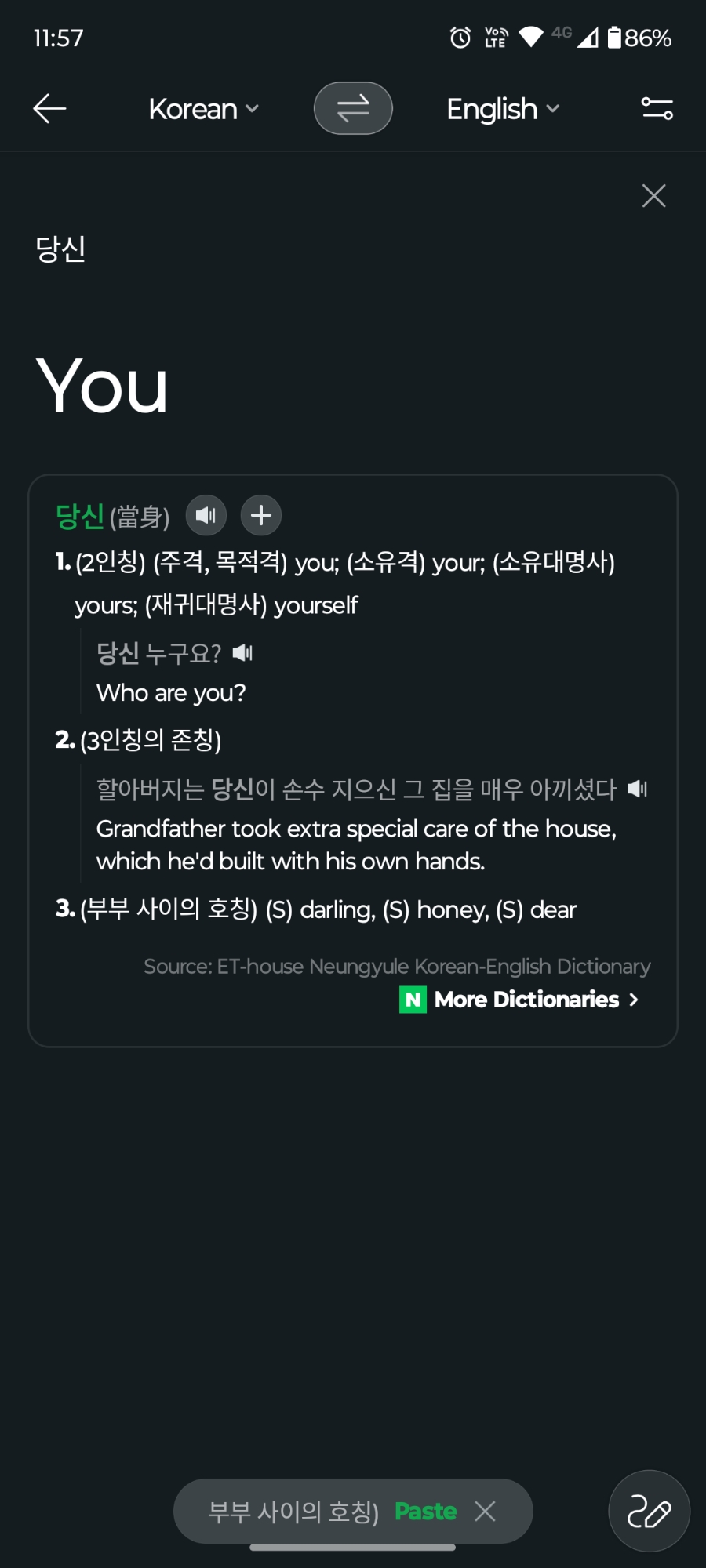Open the English target language dropdown
Image resolution: width=706 pixels, height=1568 pixels.
click(502, 109)
